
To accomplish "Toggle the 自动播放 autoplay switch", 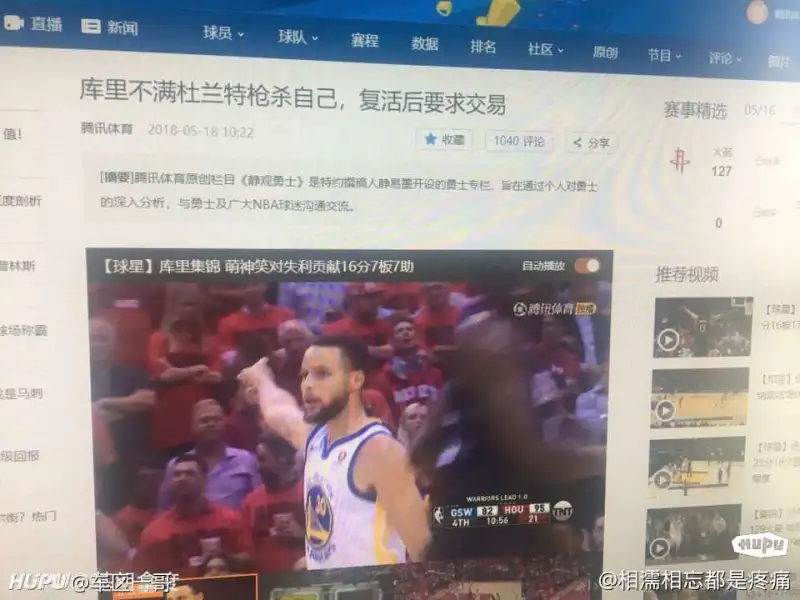I will tap(587, 265).
